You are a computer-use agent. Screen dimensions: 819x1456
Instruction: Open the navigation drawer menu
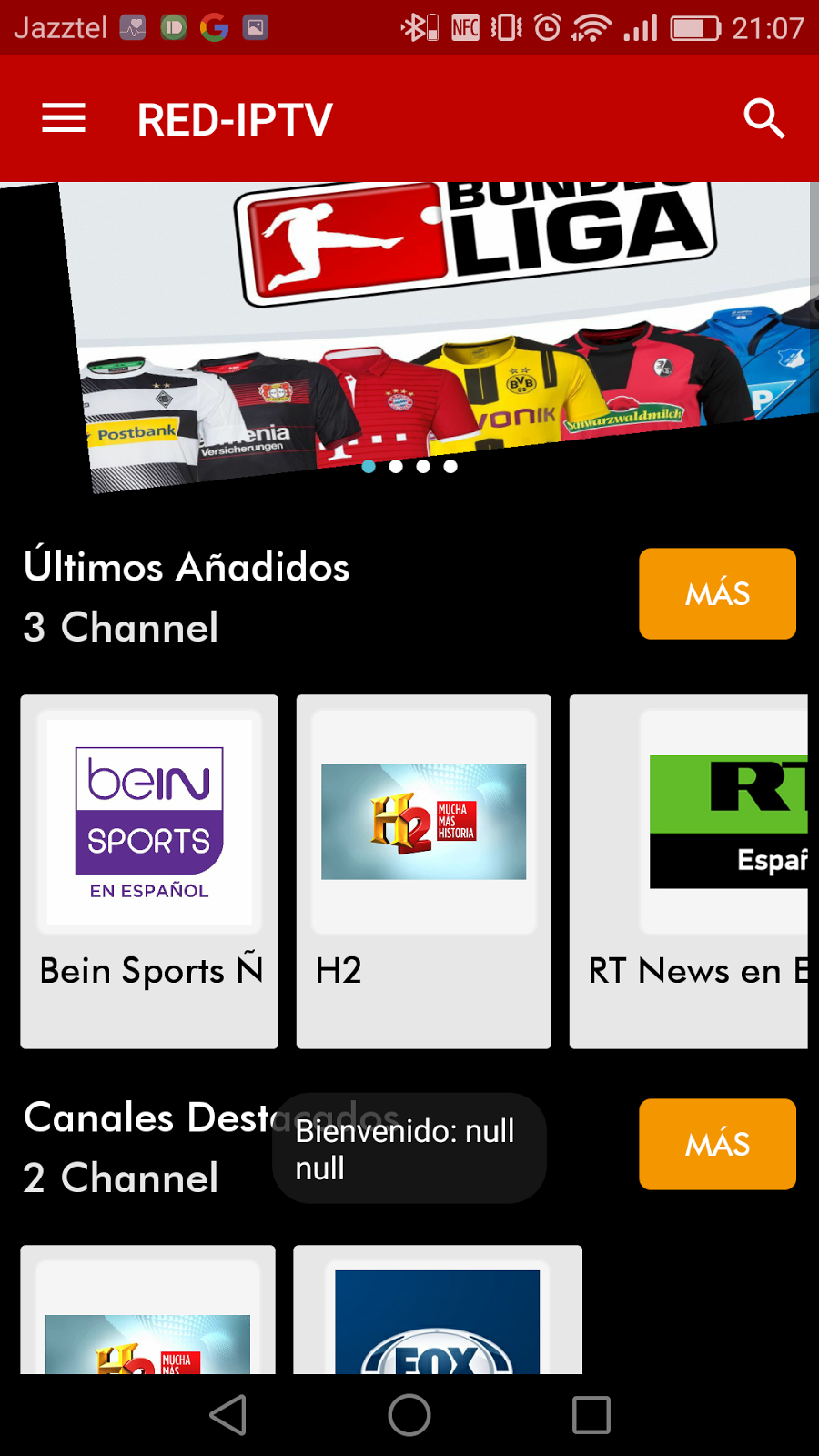62,118
